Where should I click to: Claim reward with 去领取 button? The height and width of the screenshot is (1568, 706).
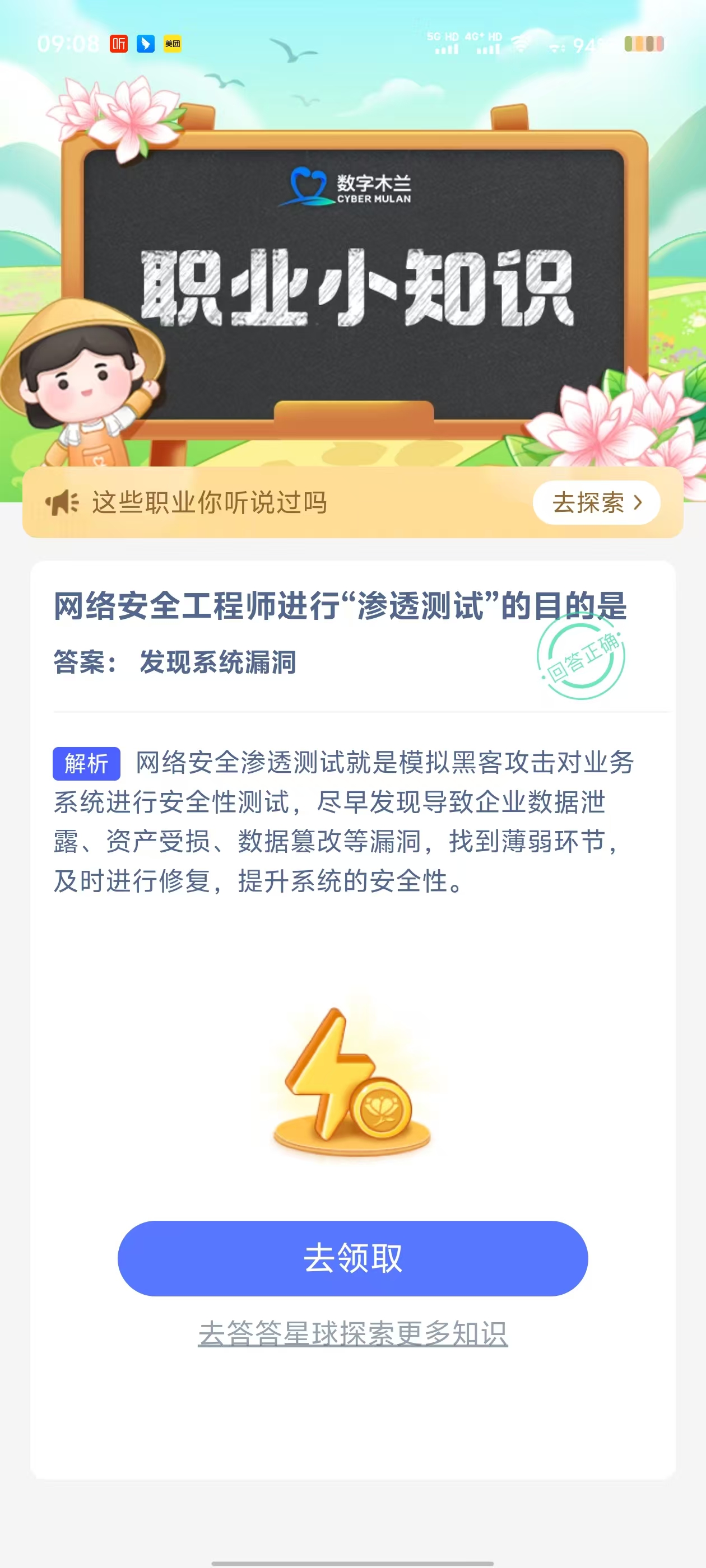coord(352,1258)
